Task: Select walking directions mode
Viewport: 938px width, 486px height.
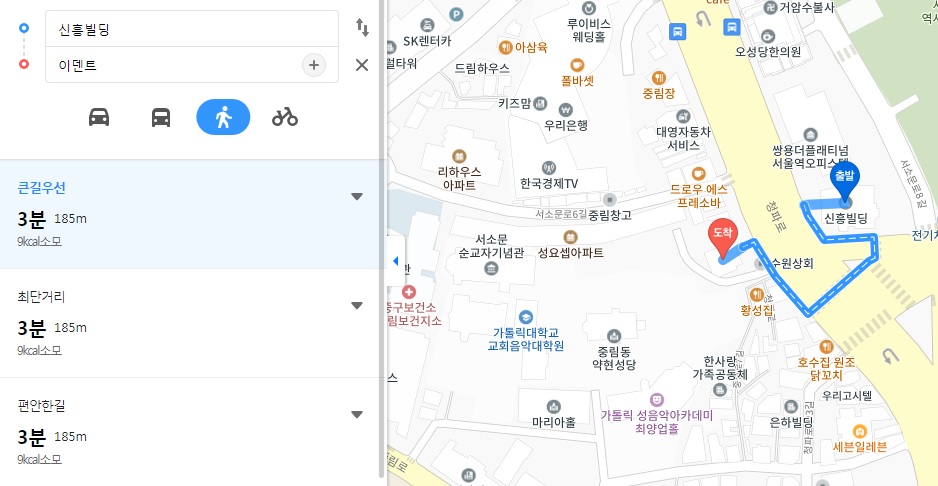Action: point(223,117)
